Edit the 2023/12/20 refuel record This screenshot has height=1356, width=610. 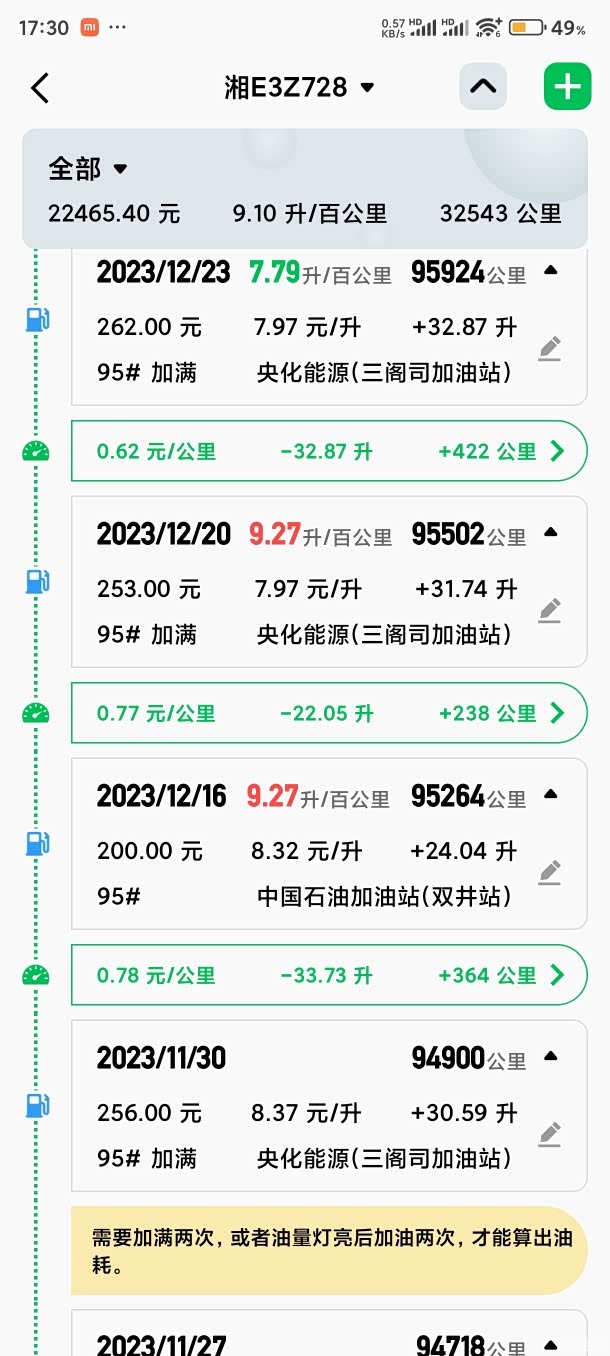(x=549, y=611)
